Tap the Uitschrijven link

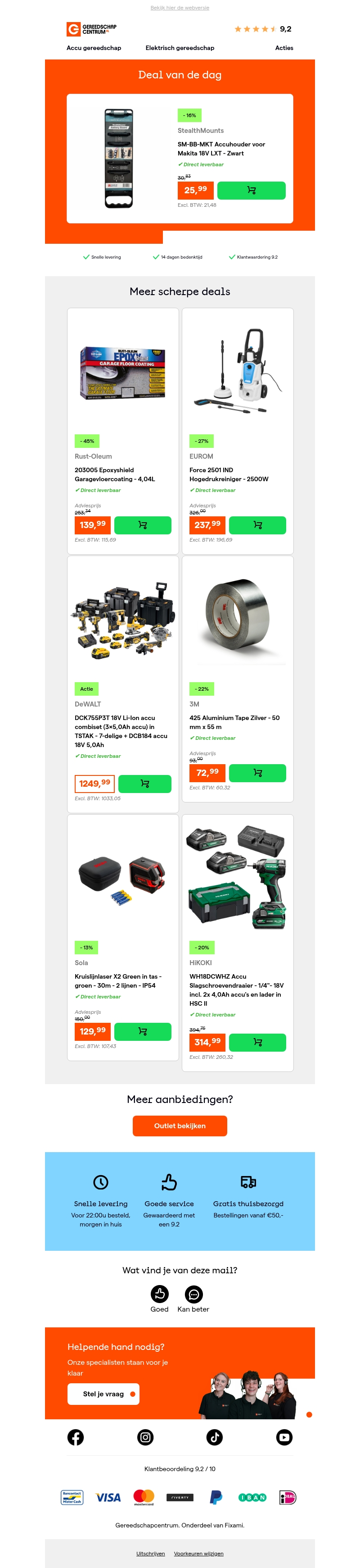[150, 1554]
